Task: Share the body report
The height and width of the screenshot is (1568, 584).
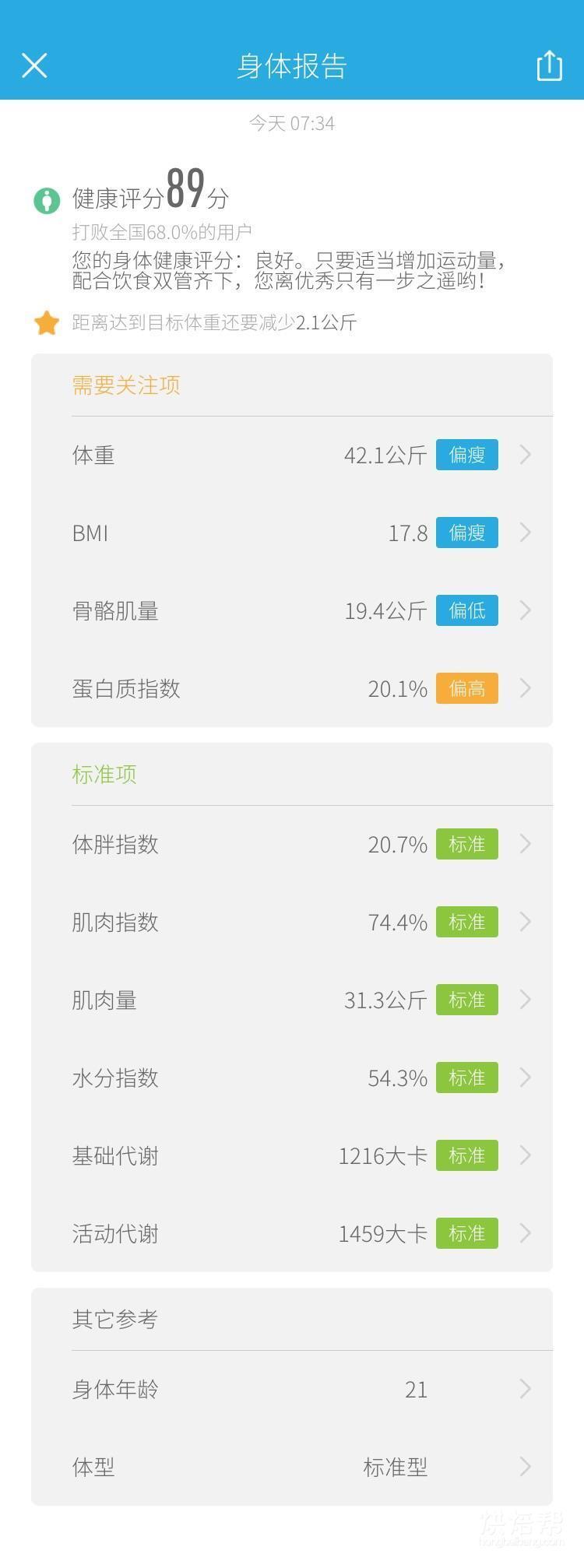Action: click(549, 65)
